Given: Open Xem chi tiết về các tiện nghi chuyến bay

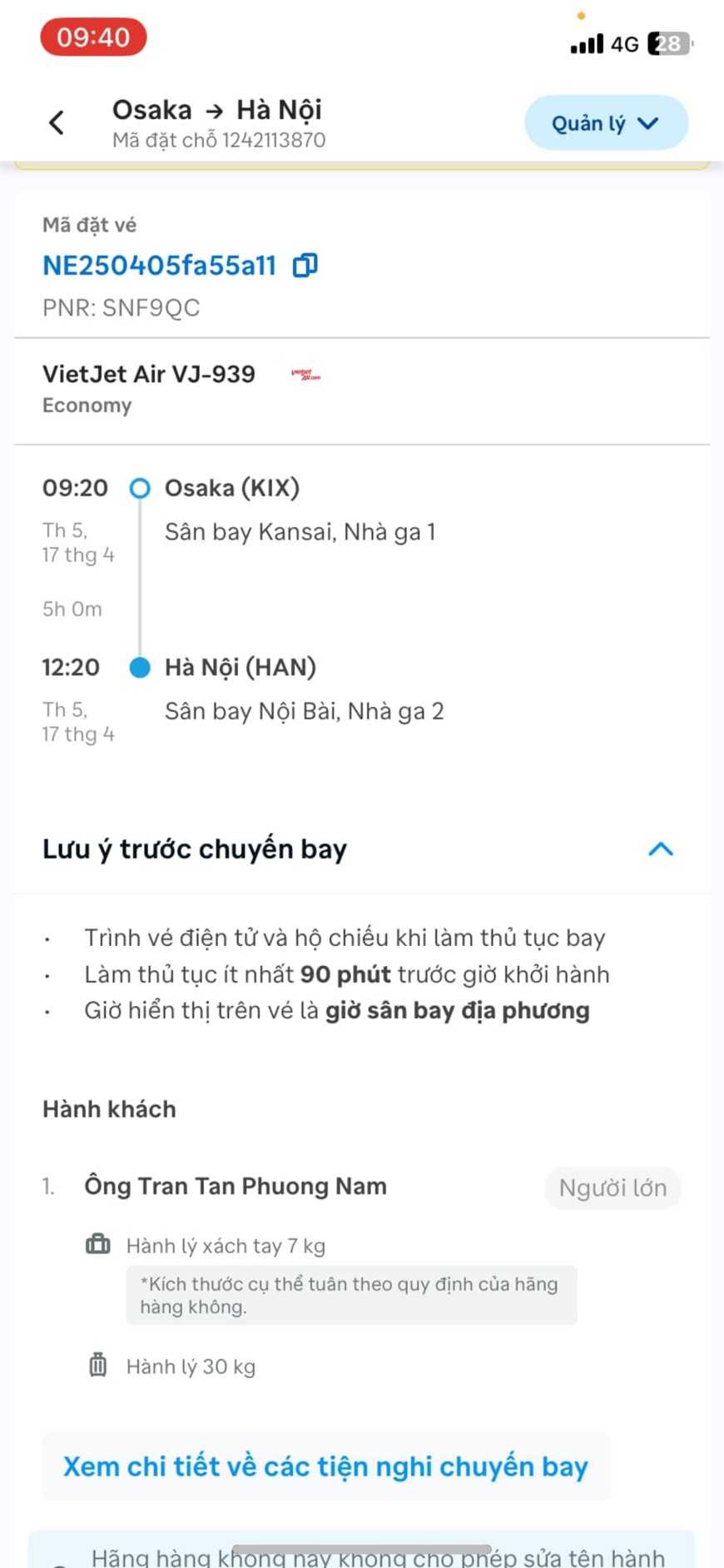Looking at the screenshot, I should 325,1466.
